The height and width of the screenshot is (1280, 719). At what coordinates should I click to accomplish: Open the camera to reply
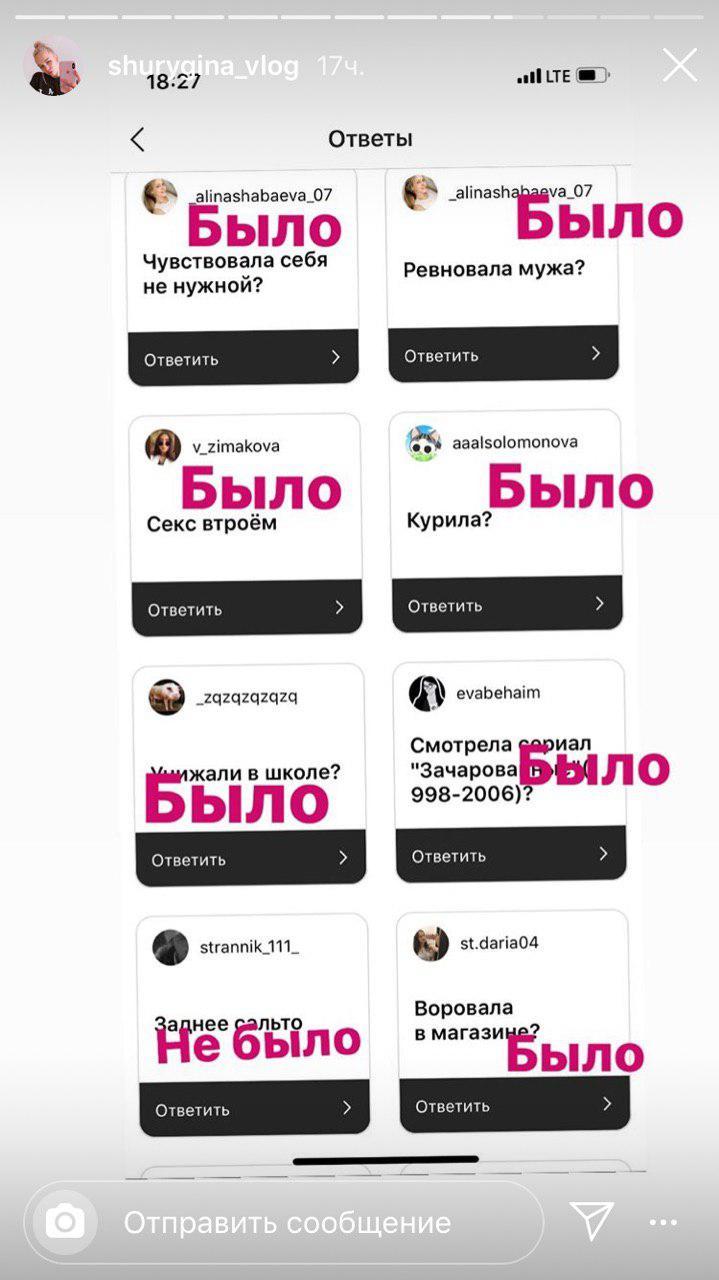coord(66,1222)
